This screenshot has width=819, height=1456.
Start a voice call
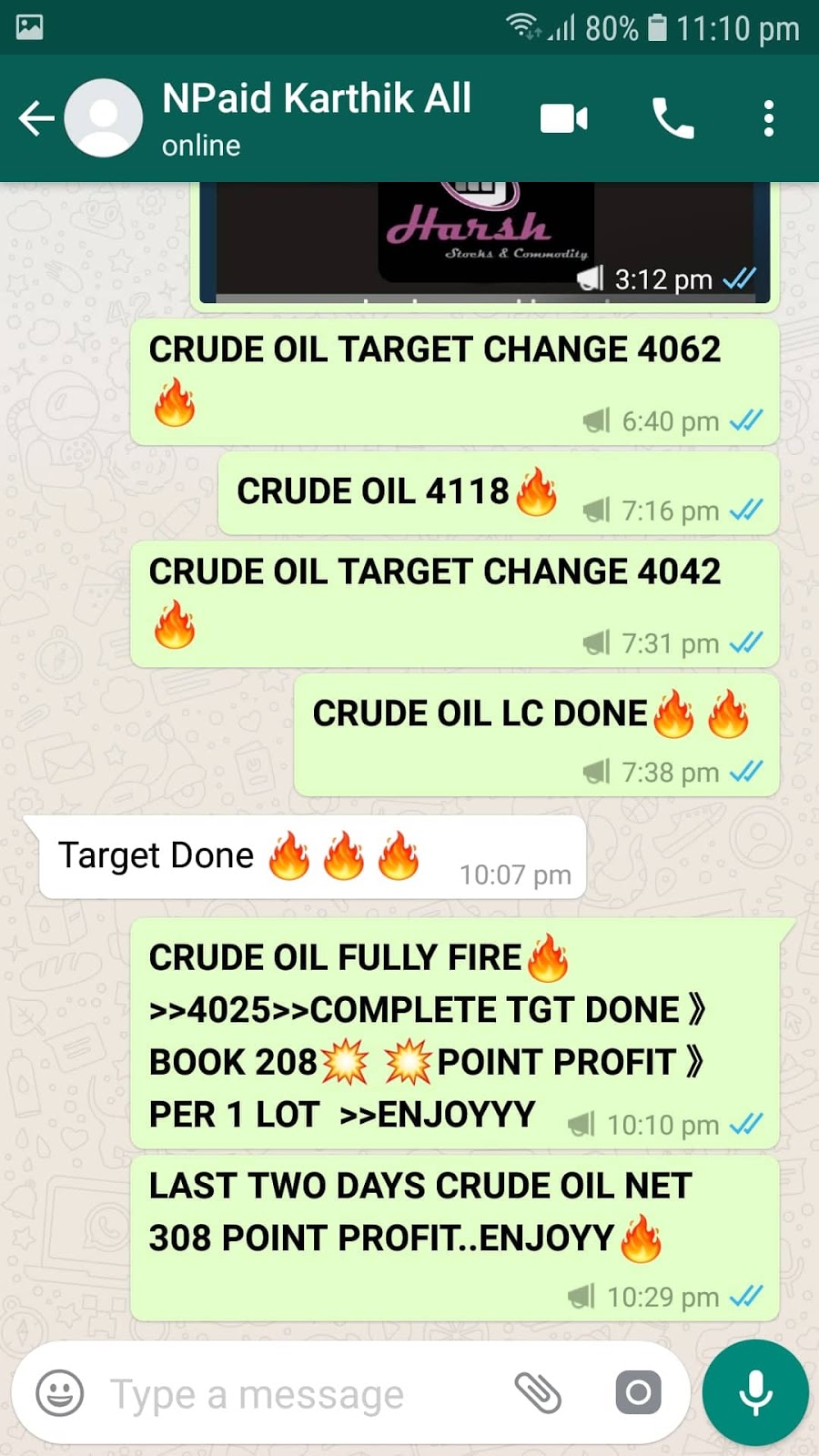click(x=672, y=118)
